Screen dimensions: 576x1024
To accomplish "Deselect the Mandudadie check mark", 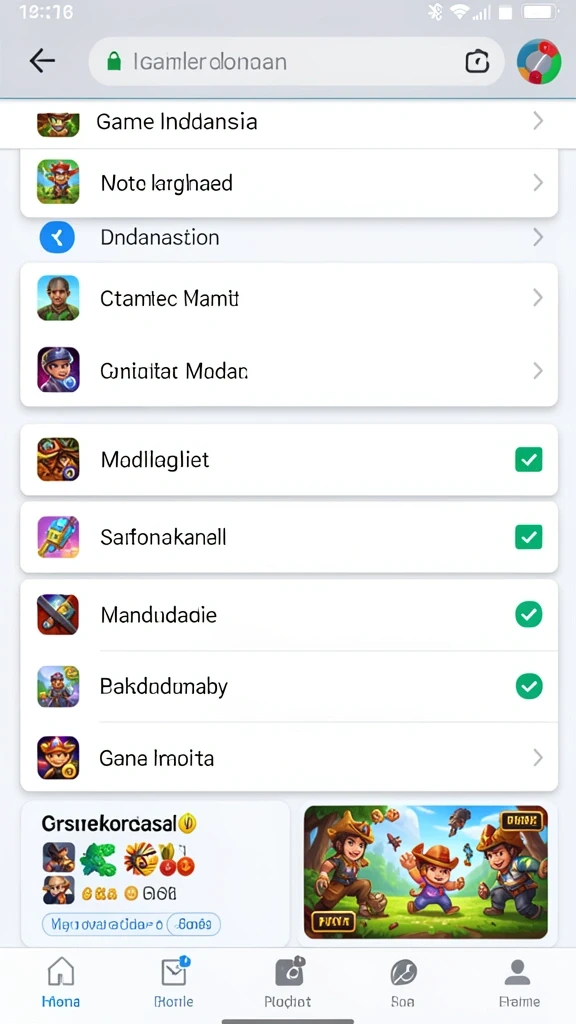I will tap(528, 615).
